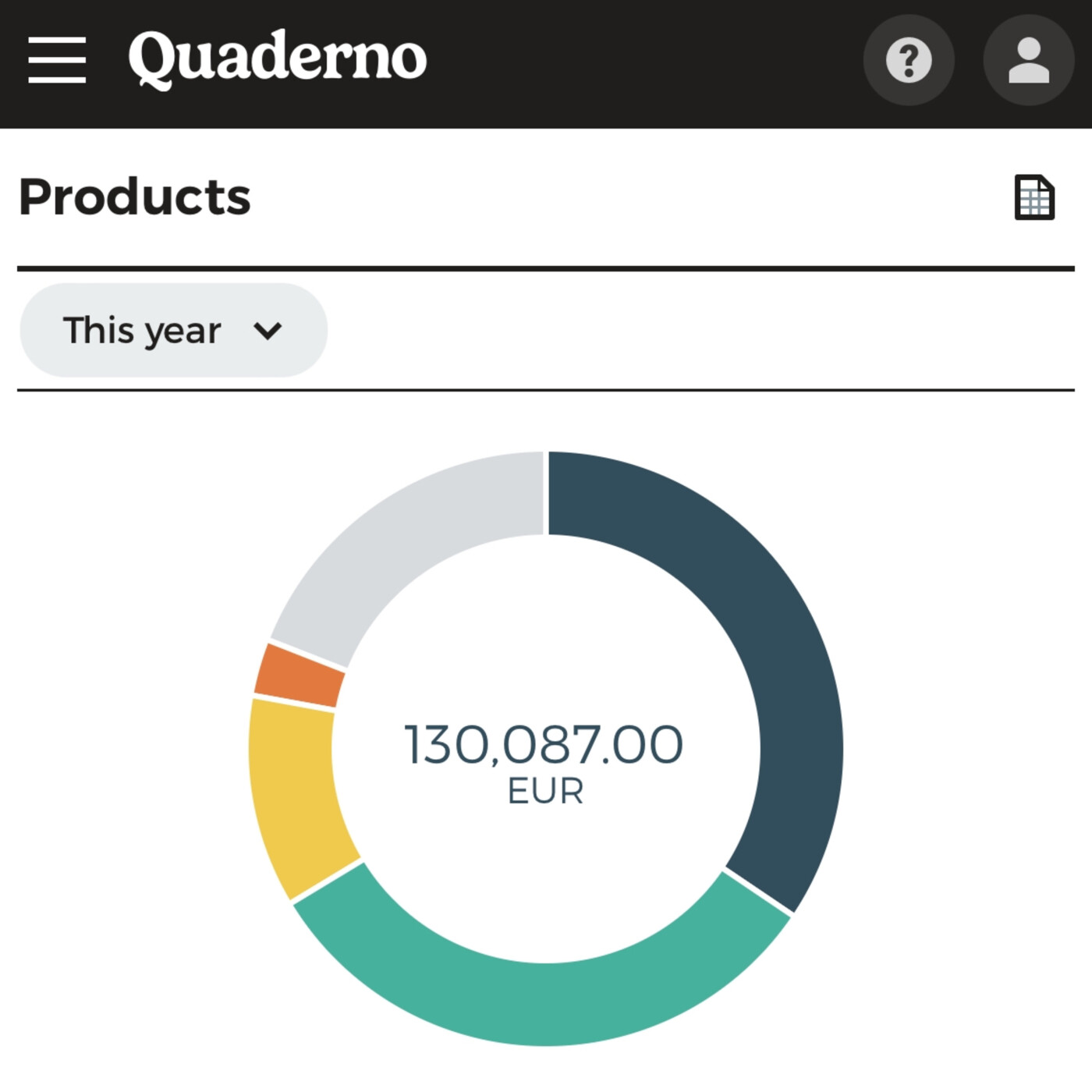This screenshot has height=1092, width=1092.
Task: Open the user account icon
Action: 1028,60
